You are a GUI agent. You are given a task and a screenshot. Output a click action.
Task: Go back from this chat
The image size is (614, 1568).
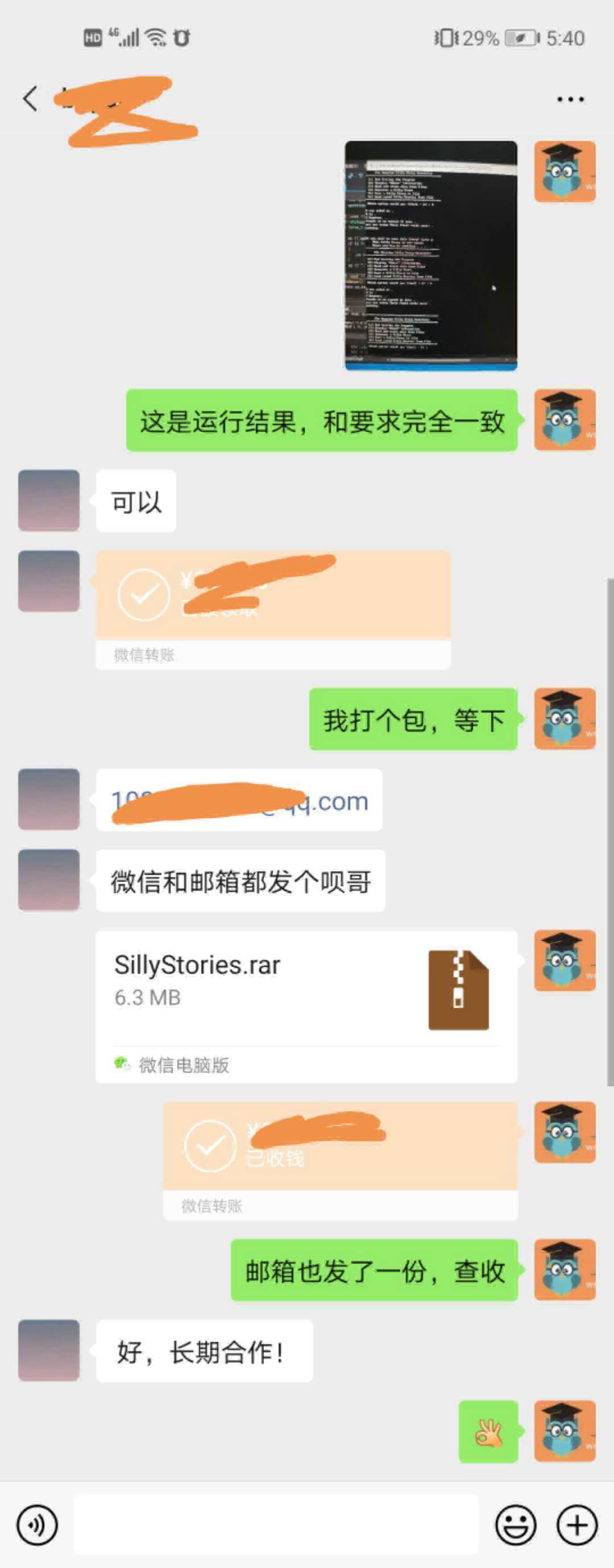[31, 99]
